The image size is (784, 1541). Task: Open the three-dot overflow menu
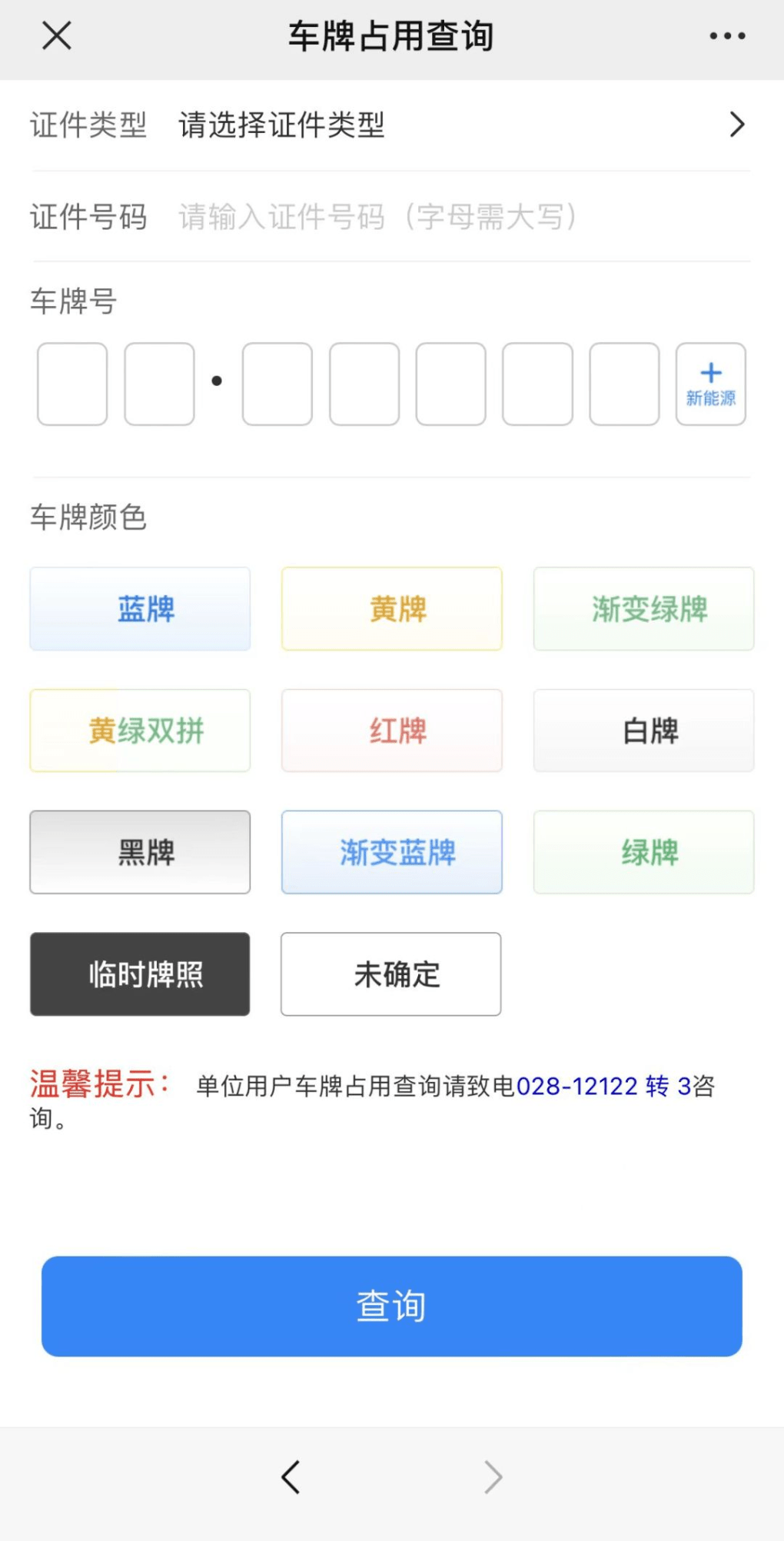[x=726, y=35]
